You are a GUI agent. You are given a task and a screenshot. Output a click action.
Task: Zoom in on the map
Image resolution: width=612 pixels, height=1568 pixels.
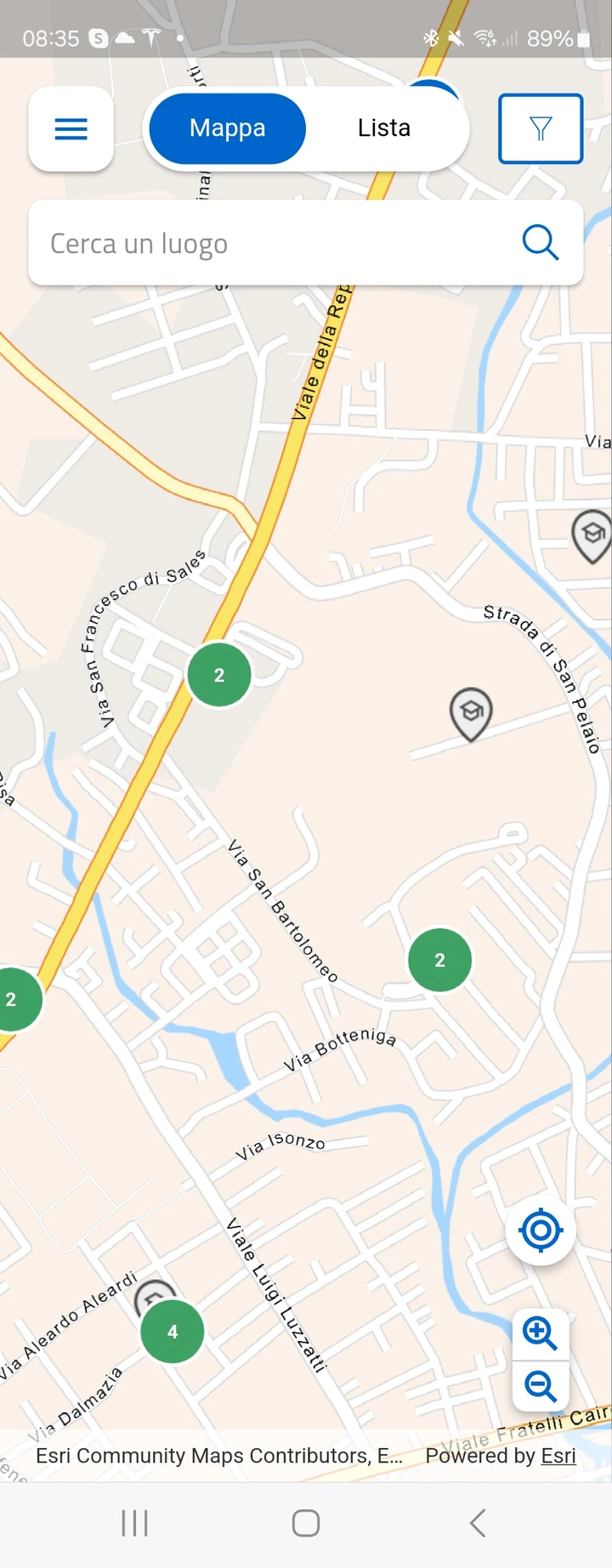(540, 1333)
